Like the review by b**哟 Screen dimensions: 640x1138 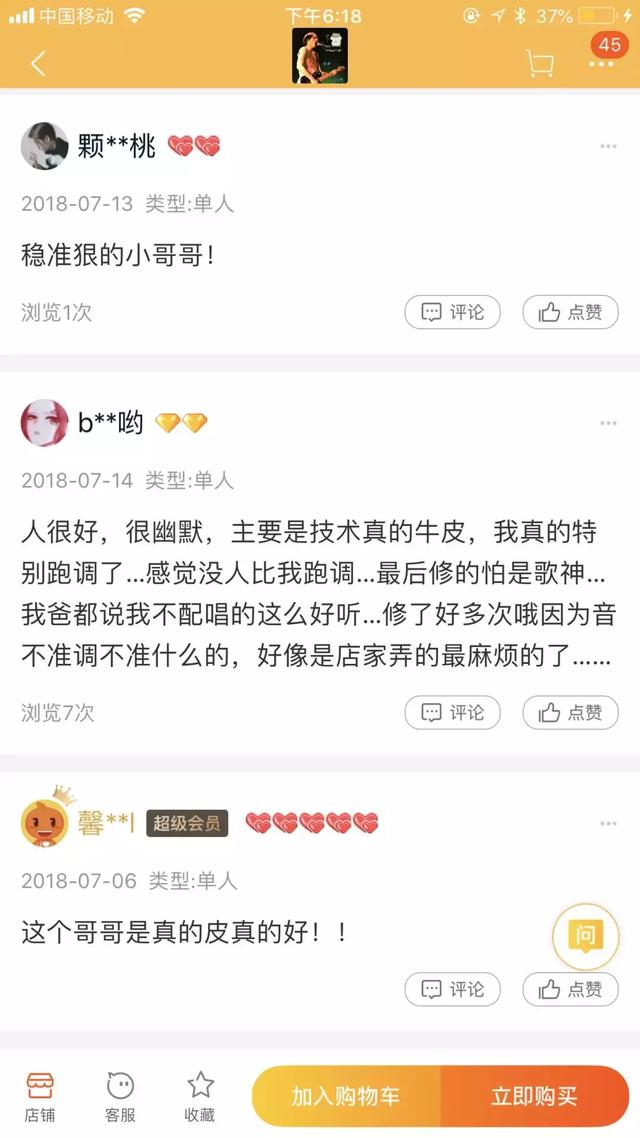(570, 713)
